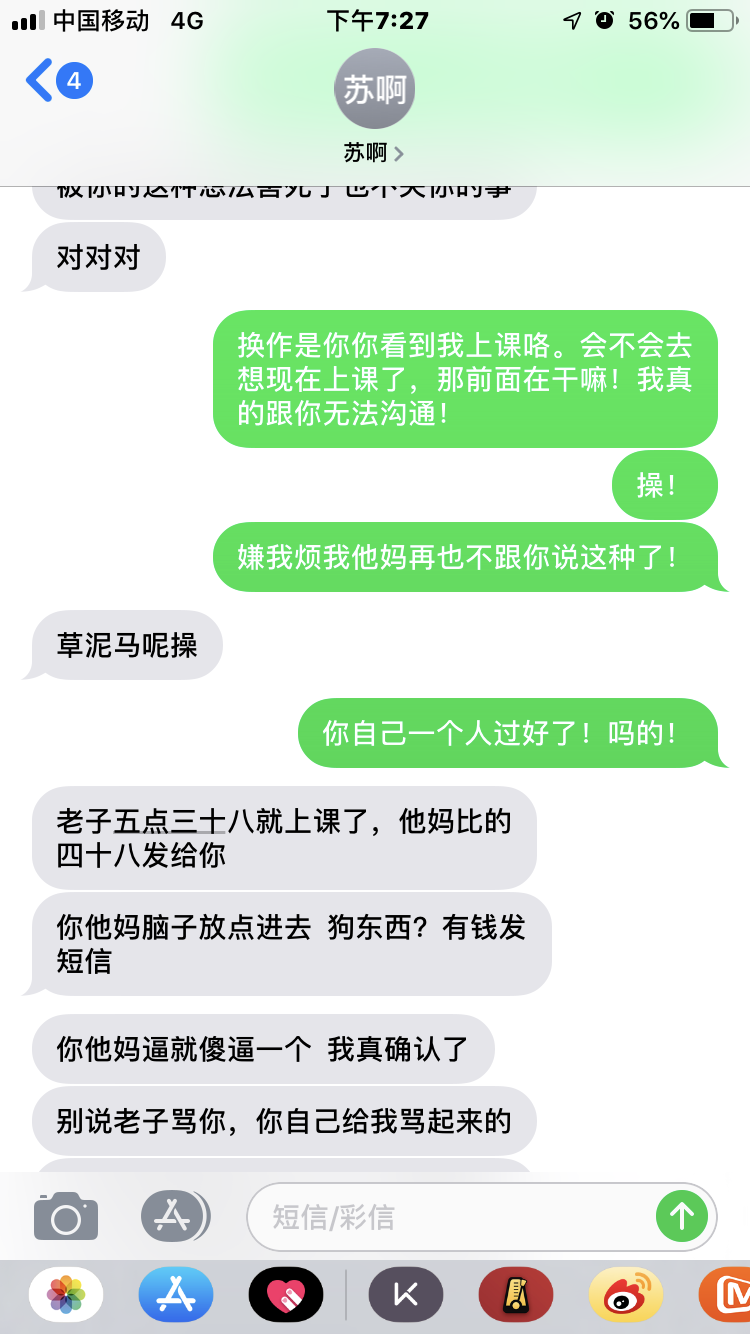The height and width of the screenshot is (1334, 750).
Task: Toggle the iMessage apps drawer button
Action: coord(174,1216)
